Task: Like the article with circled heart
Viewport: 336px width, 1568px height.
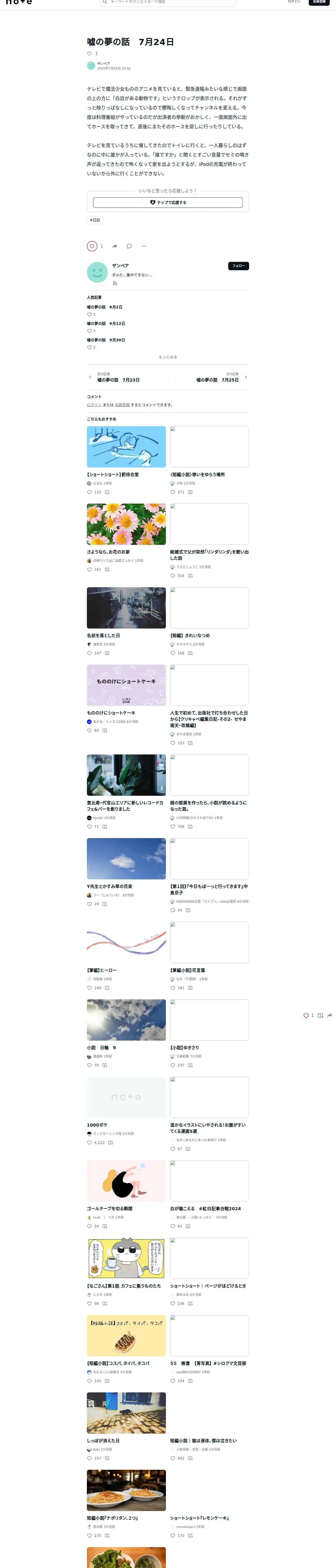Action: coord(92,246)
